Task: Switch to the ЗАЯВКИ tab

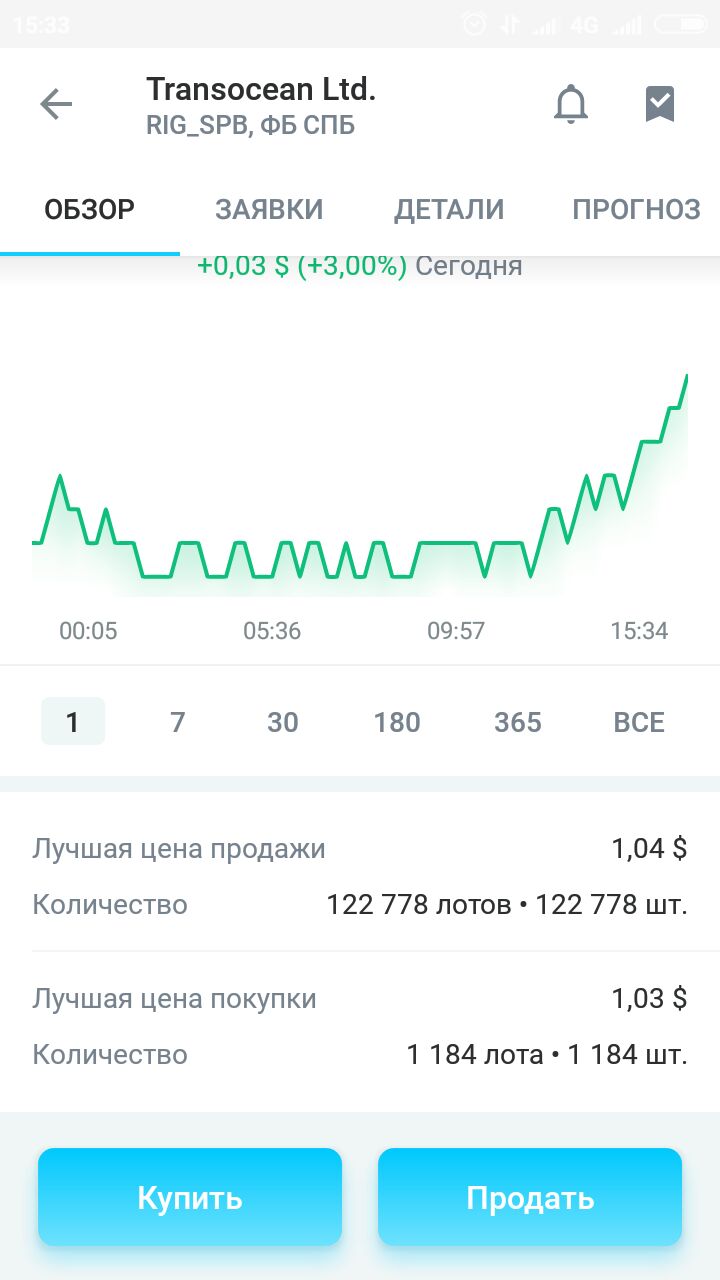Action: pos(269,209)
